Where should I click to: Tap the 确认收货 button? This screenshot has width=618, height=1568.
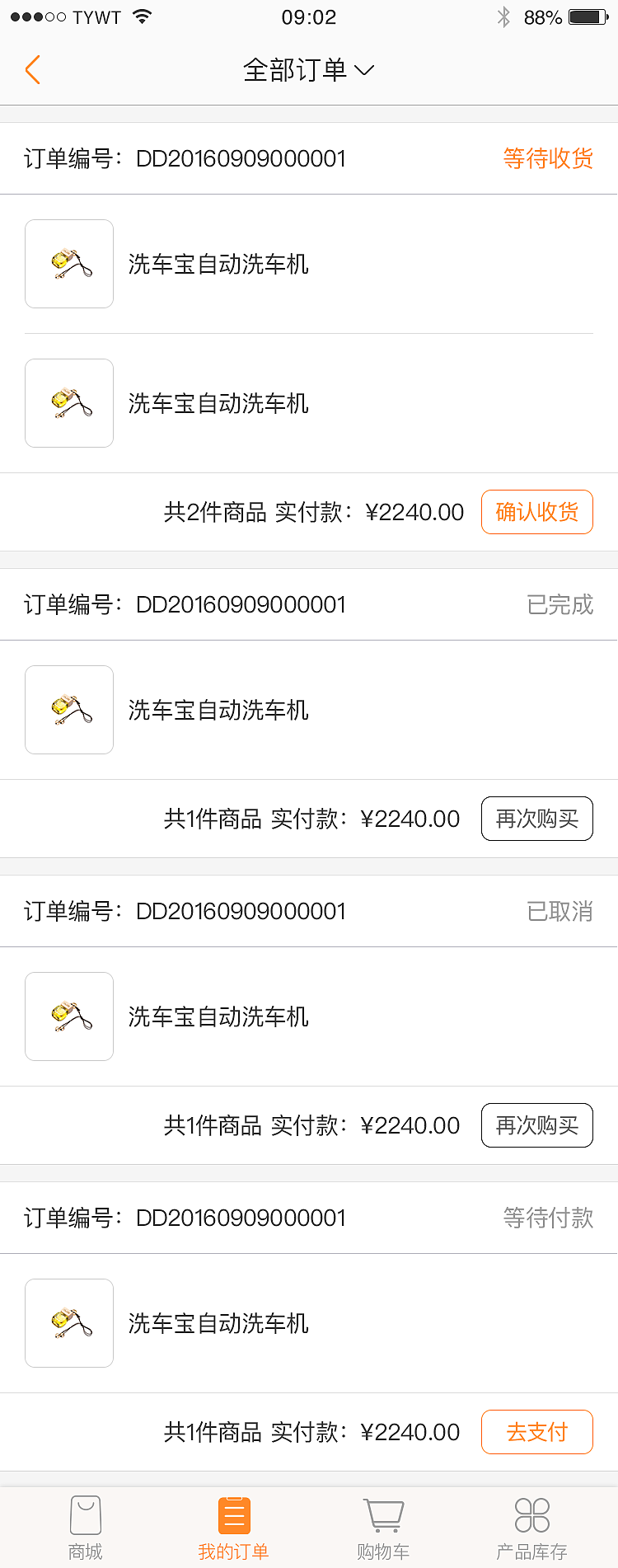point(536,511)
